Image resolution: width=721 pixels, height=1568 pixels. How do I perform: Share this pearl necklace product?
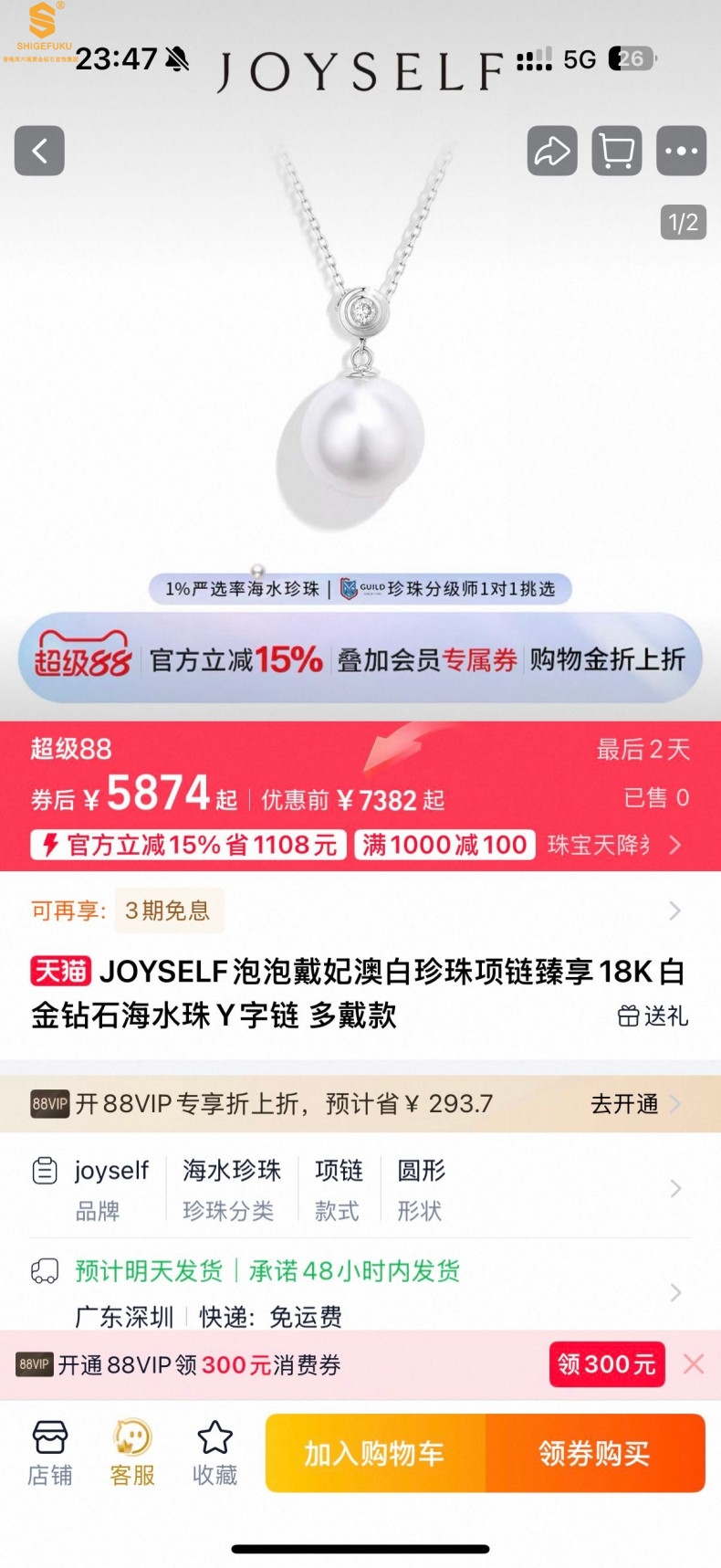(x=552, y=151)
